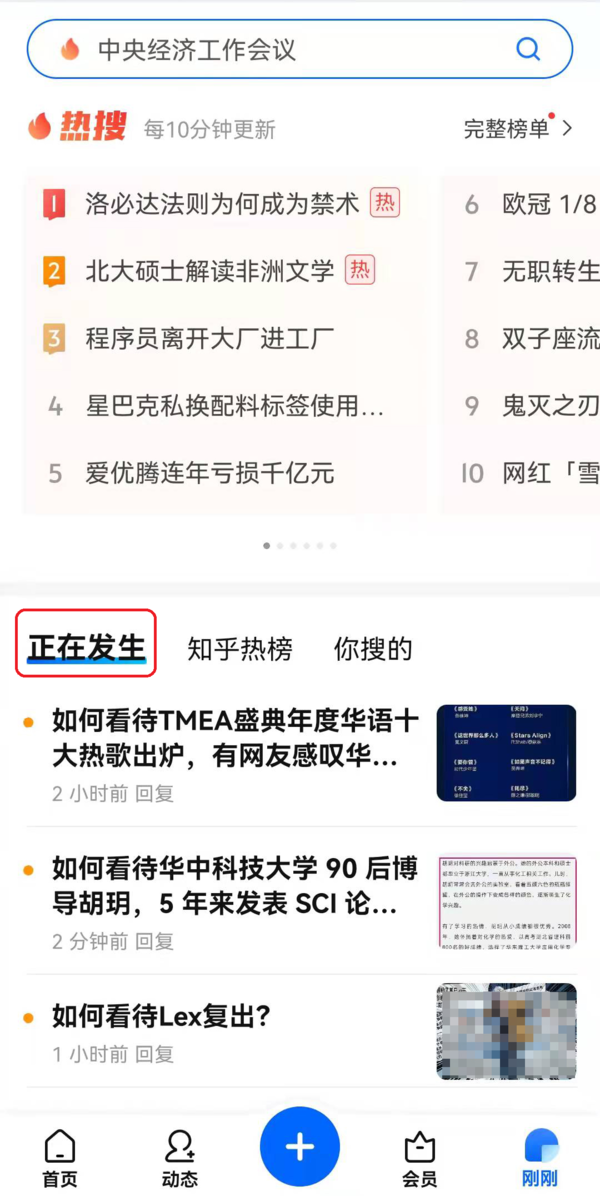
Task: Tap the blue plus create button
Action: click(x=300, y=1147)
